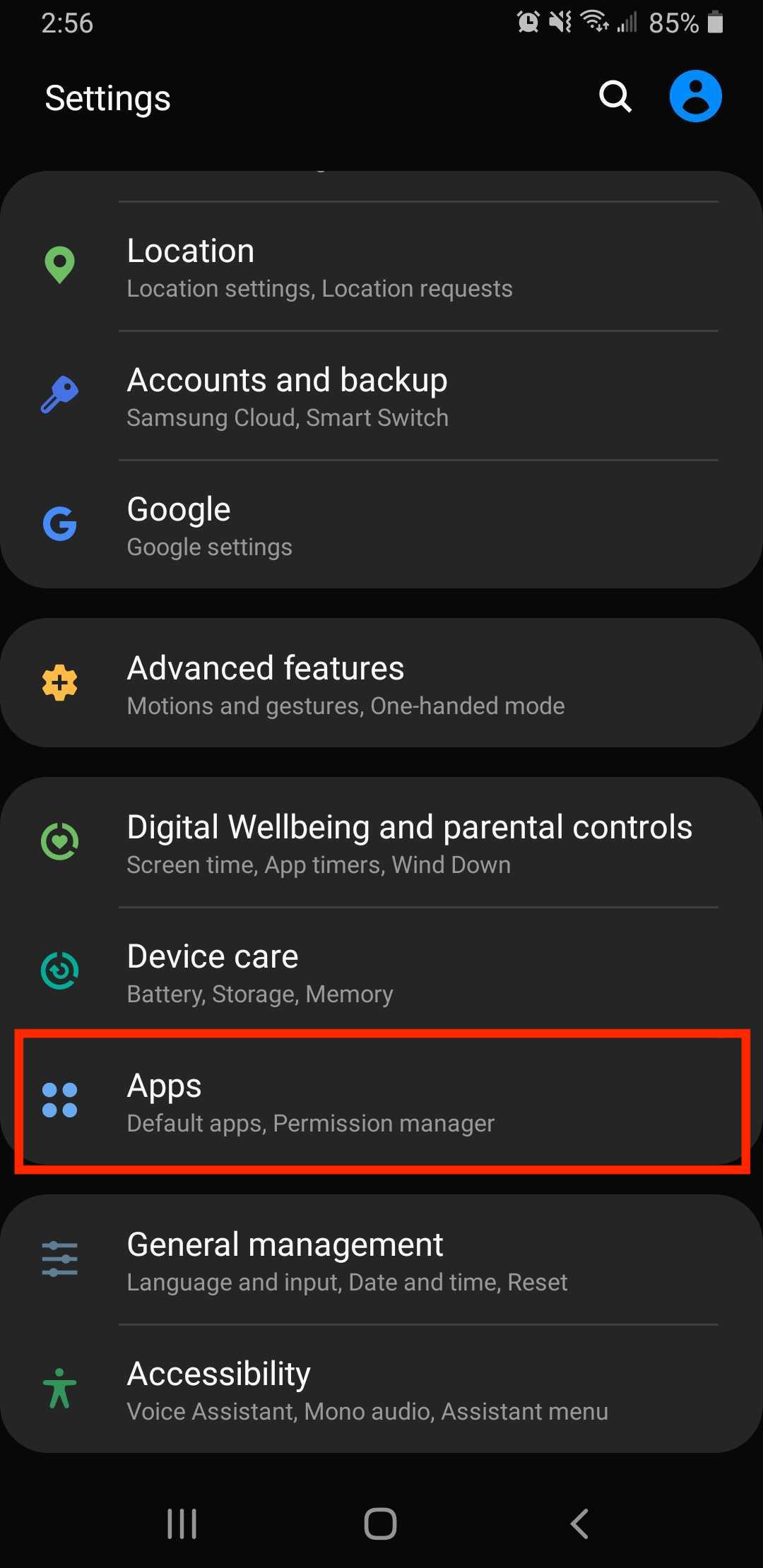This screenshot has height=1568, width=763.
Task: Open Accessibility settings
Action: [x=381, y=1389]
